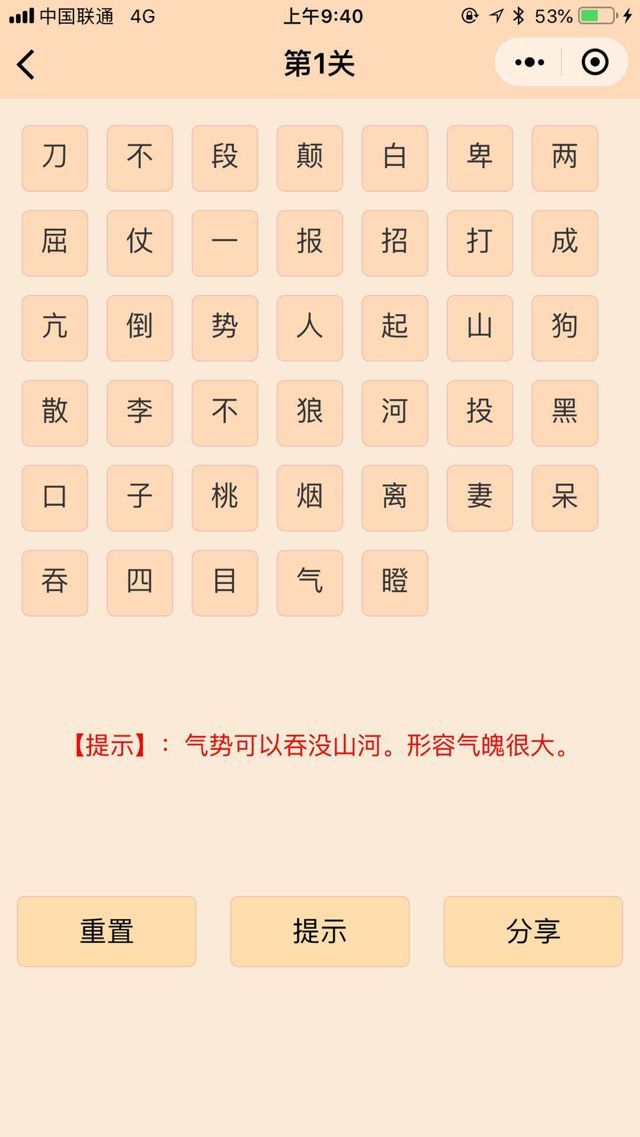Choose the 山 character tile
The width and height of the screenshot is (640, 1137).
click(480, 328)
